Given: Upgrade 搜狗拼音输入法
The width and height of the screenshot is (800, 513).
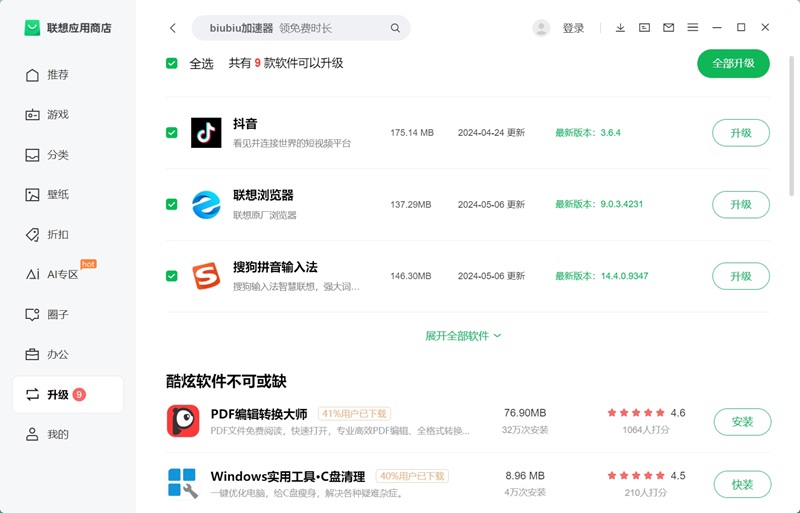Looking at the screenshot, I should [740, 276].
